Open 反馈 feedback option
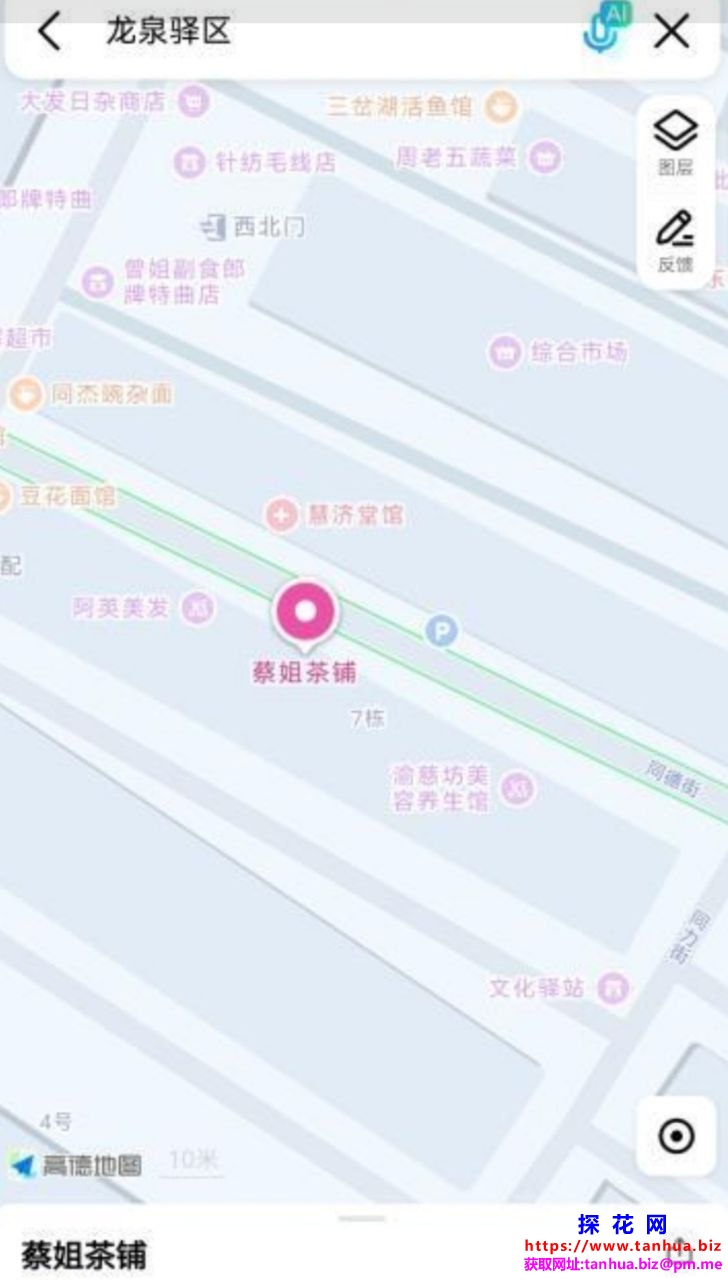This screenshot has height=1280, width=728. pos(675,241)
